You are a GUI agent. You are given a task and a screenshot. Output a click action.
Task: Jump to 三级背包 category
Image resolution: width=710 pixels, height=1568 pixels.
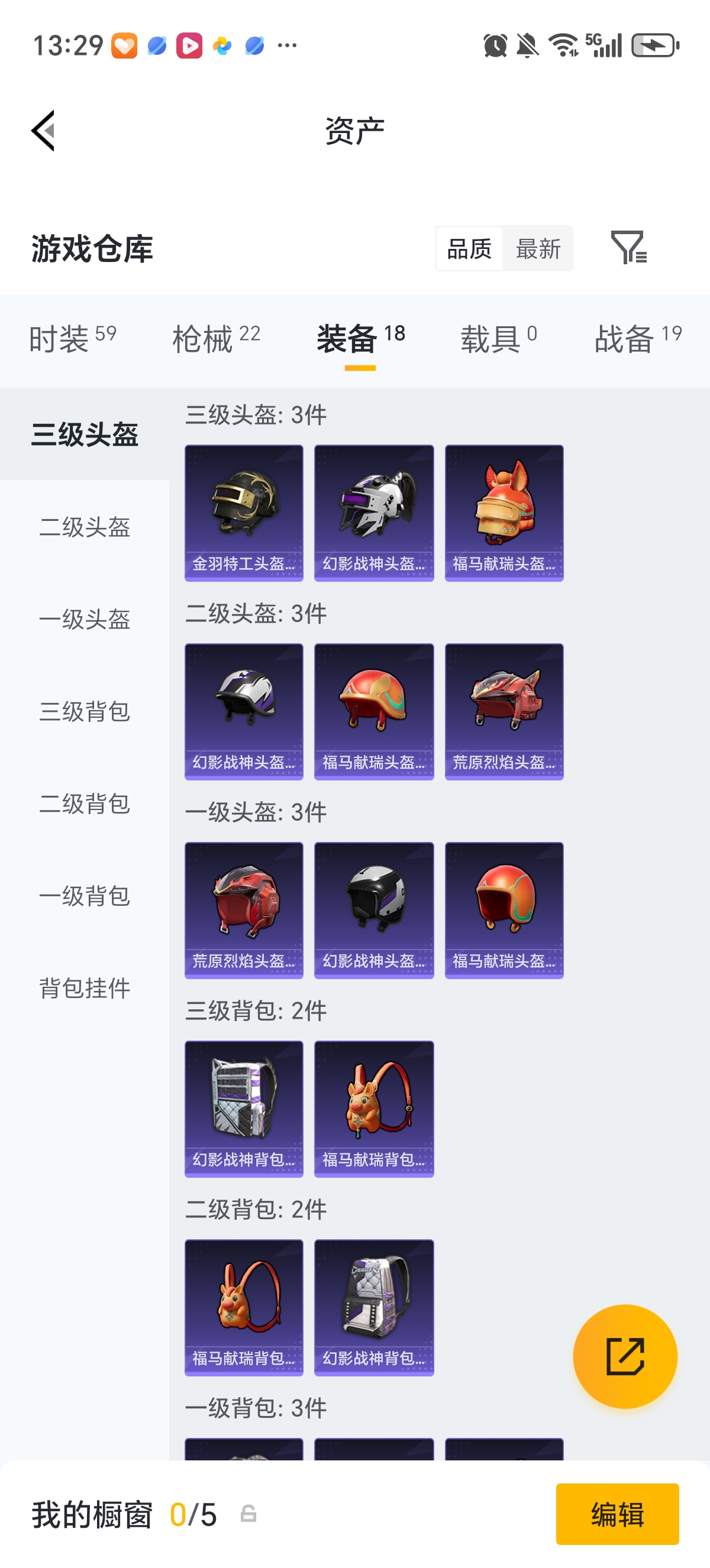(85, 711)
